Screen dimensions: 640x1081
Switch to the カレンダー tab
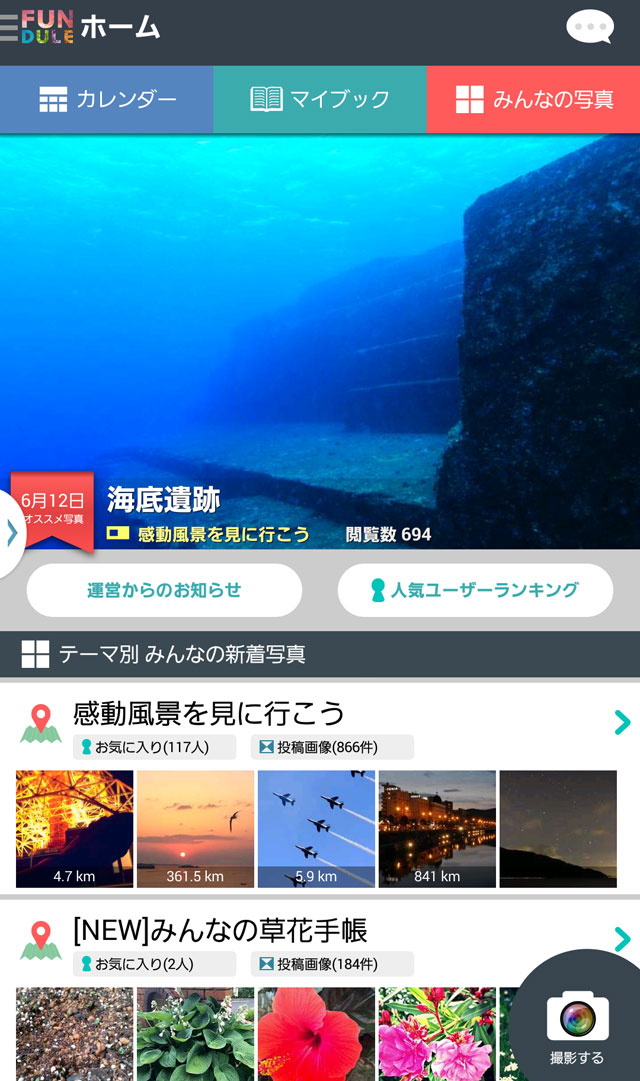coord(107,99)
